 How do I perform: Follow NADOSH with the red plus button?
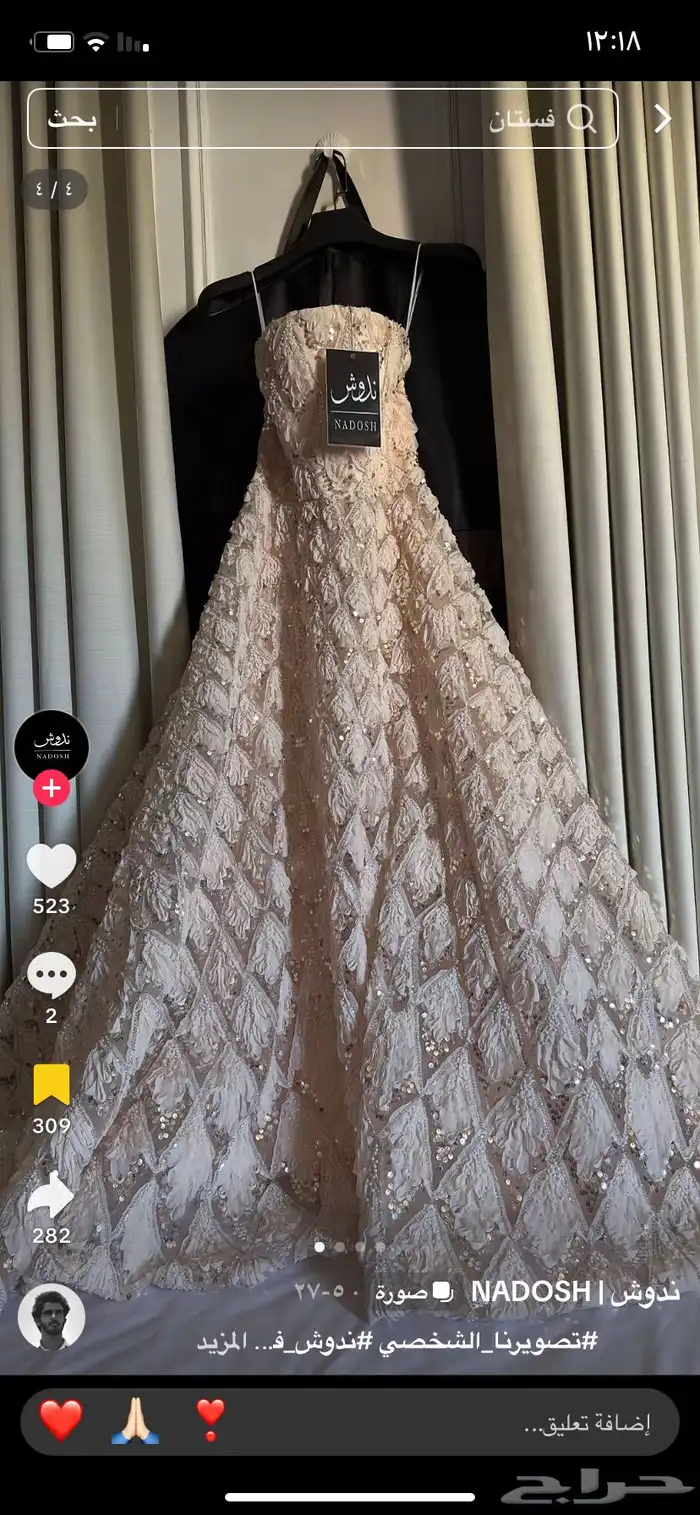tap(51, 789)
